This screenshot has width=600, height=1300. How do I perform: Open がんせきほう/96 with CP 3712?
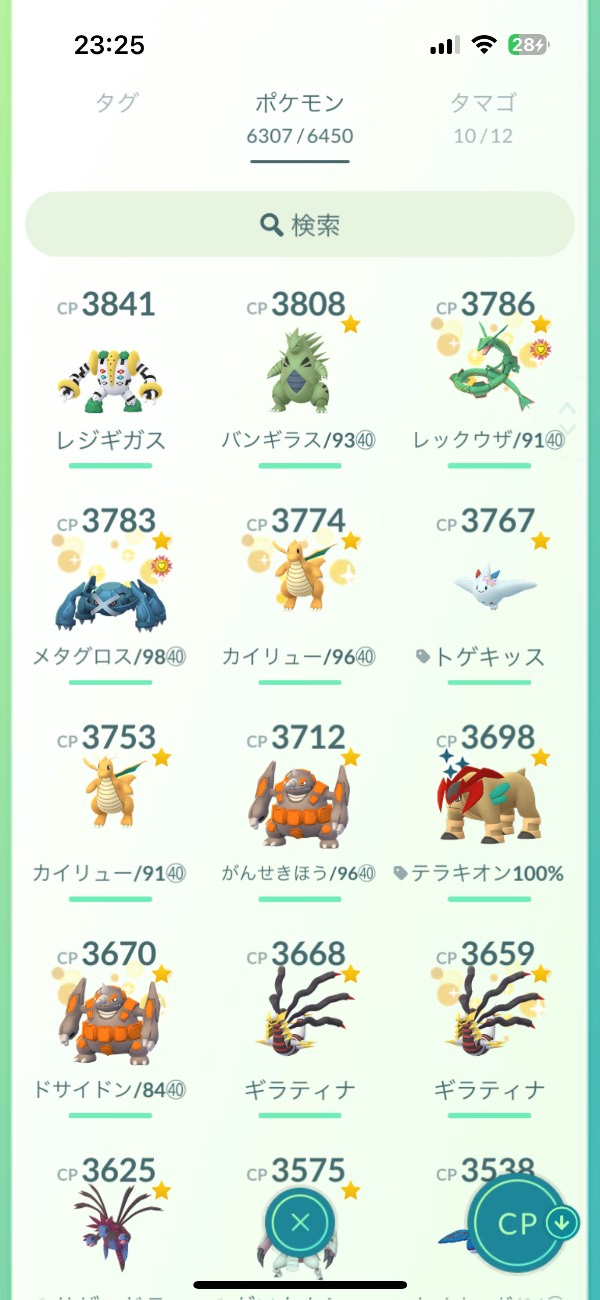click(300, 810)
